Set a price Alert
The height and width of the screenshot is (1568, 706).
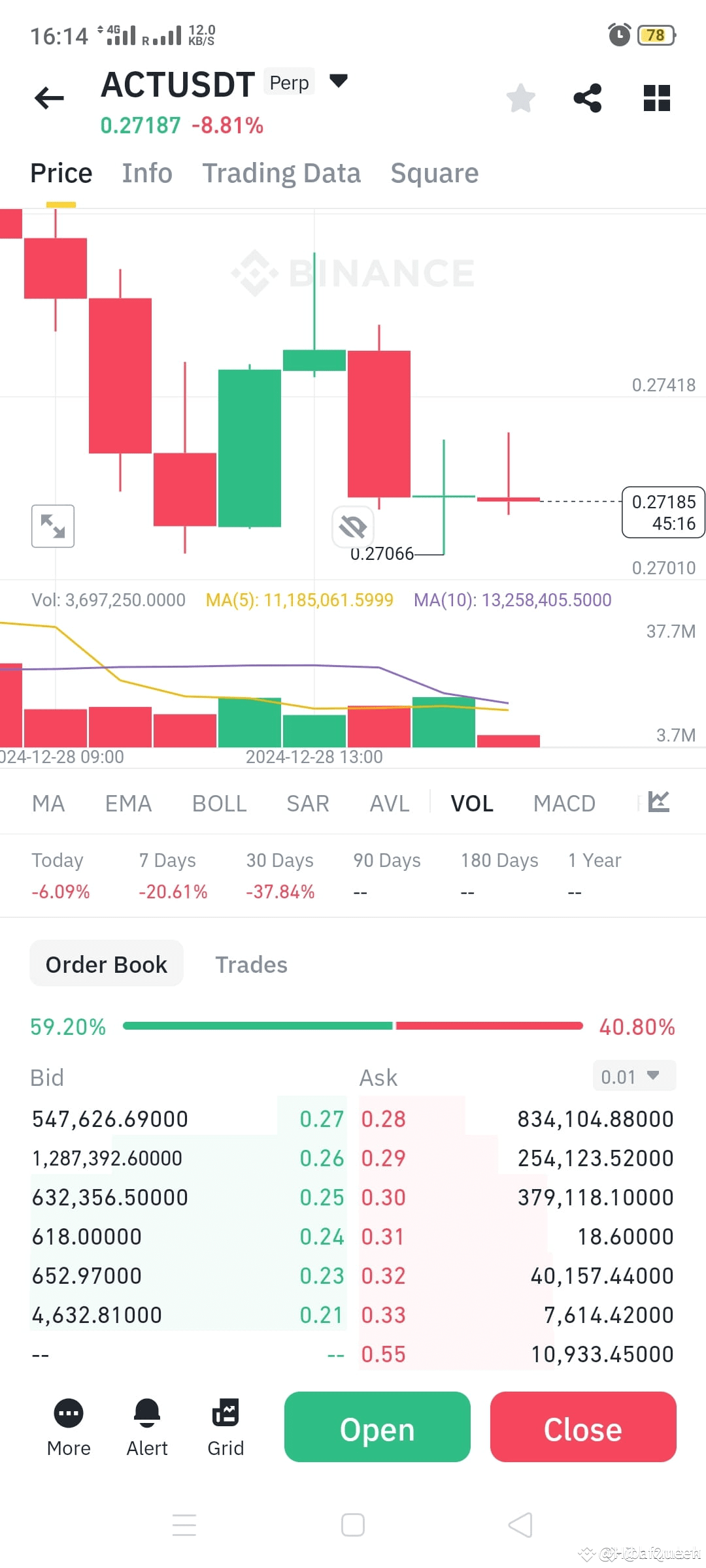(x=147, y=1428)
